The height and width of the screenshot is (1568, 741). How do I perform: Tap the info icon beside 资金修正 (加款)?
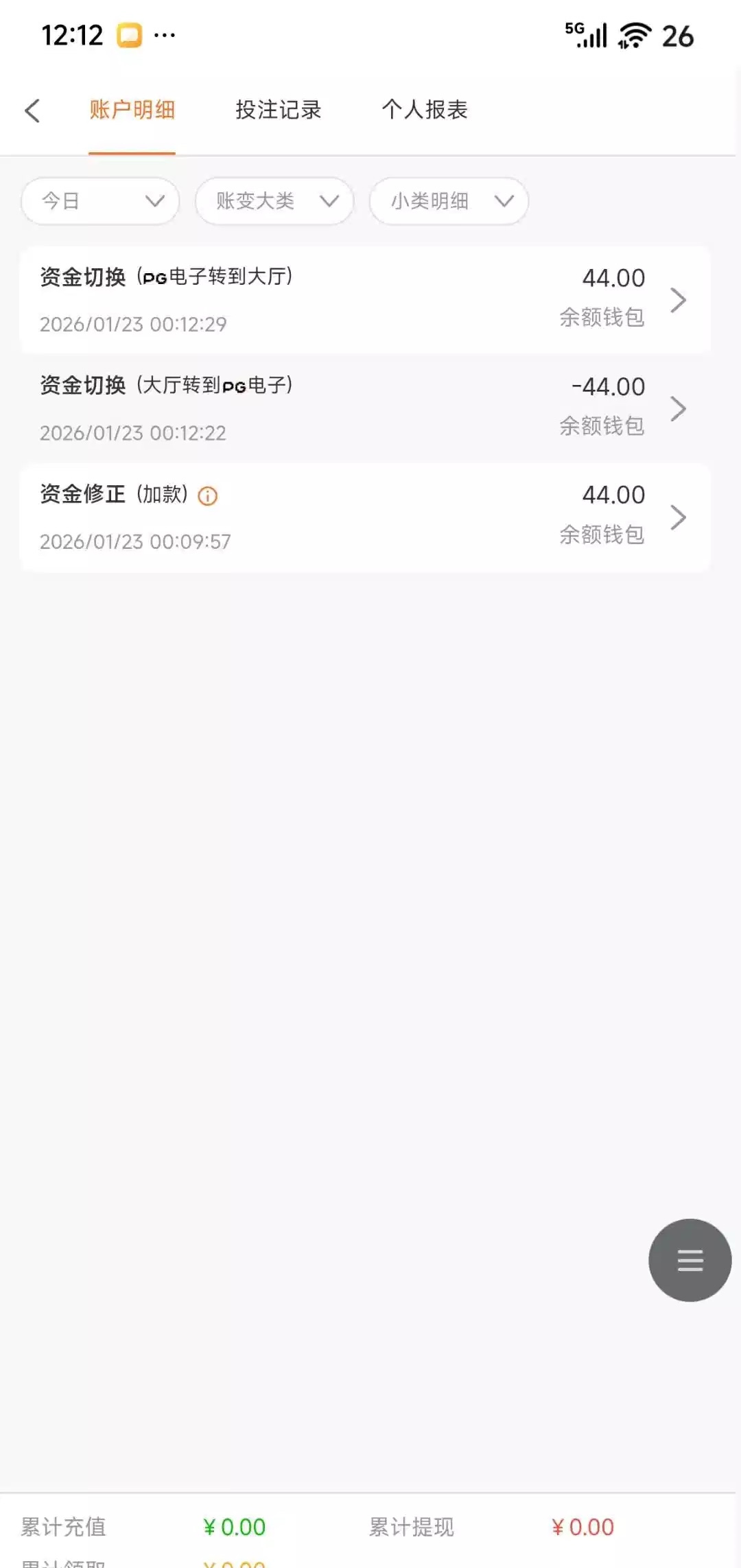pos(207,496)
